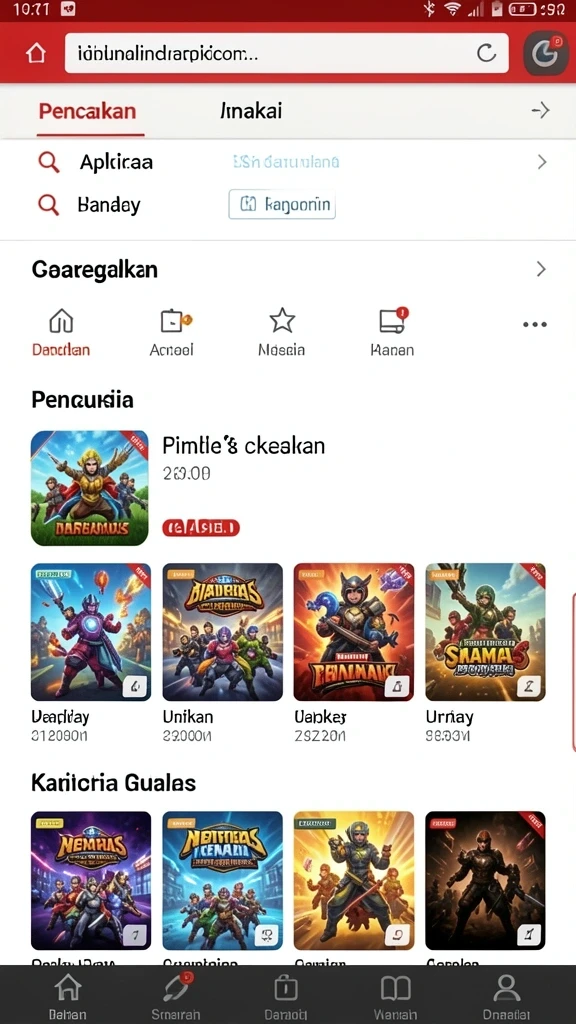Select the Daodkan home shortcut

point(61,332)
